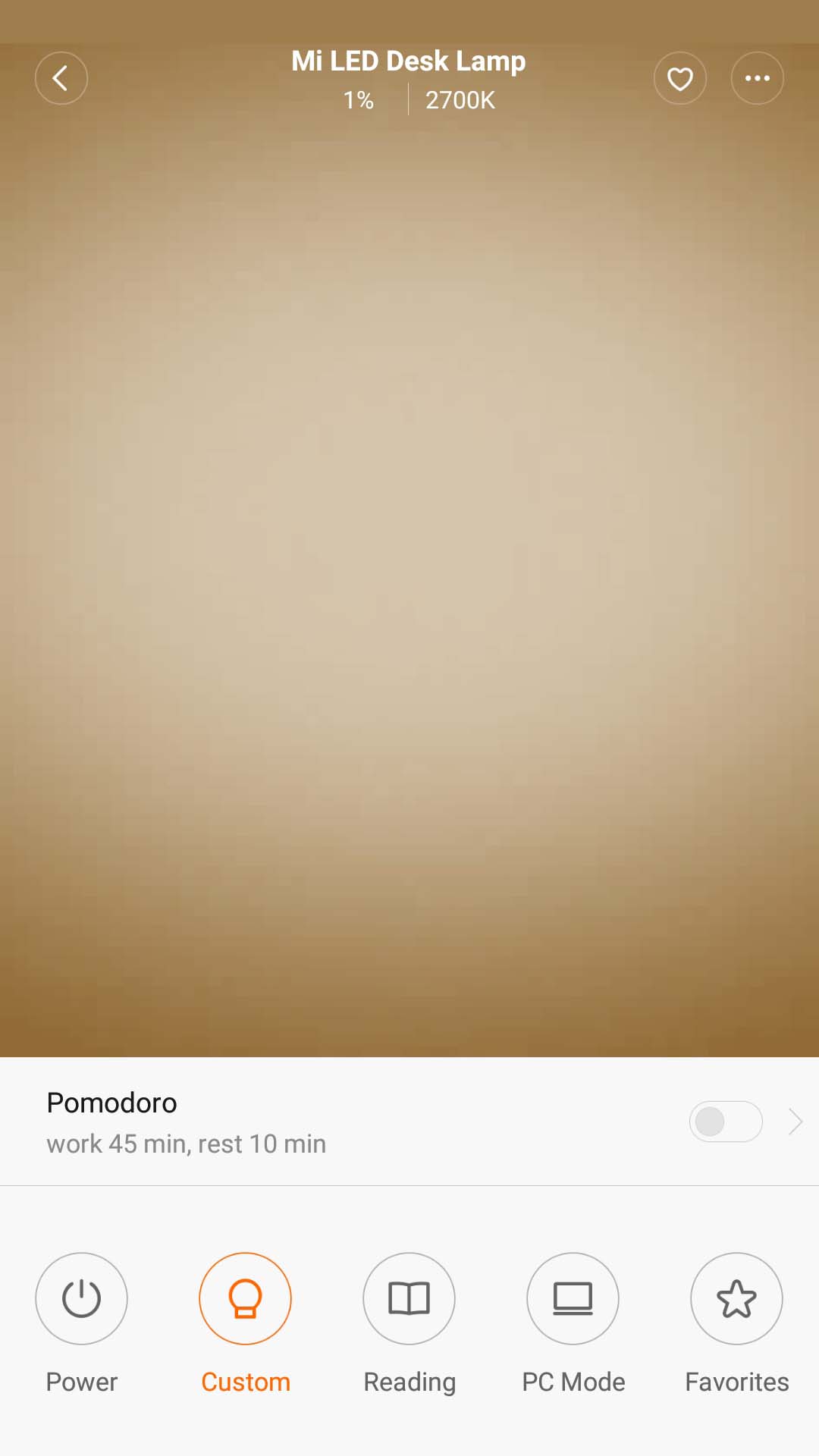Activate PC Mode
This screenshot has width=819, height=1456.
(573, 1298)
